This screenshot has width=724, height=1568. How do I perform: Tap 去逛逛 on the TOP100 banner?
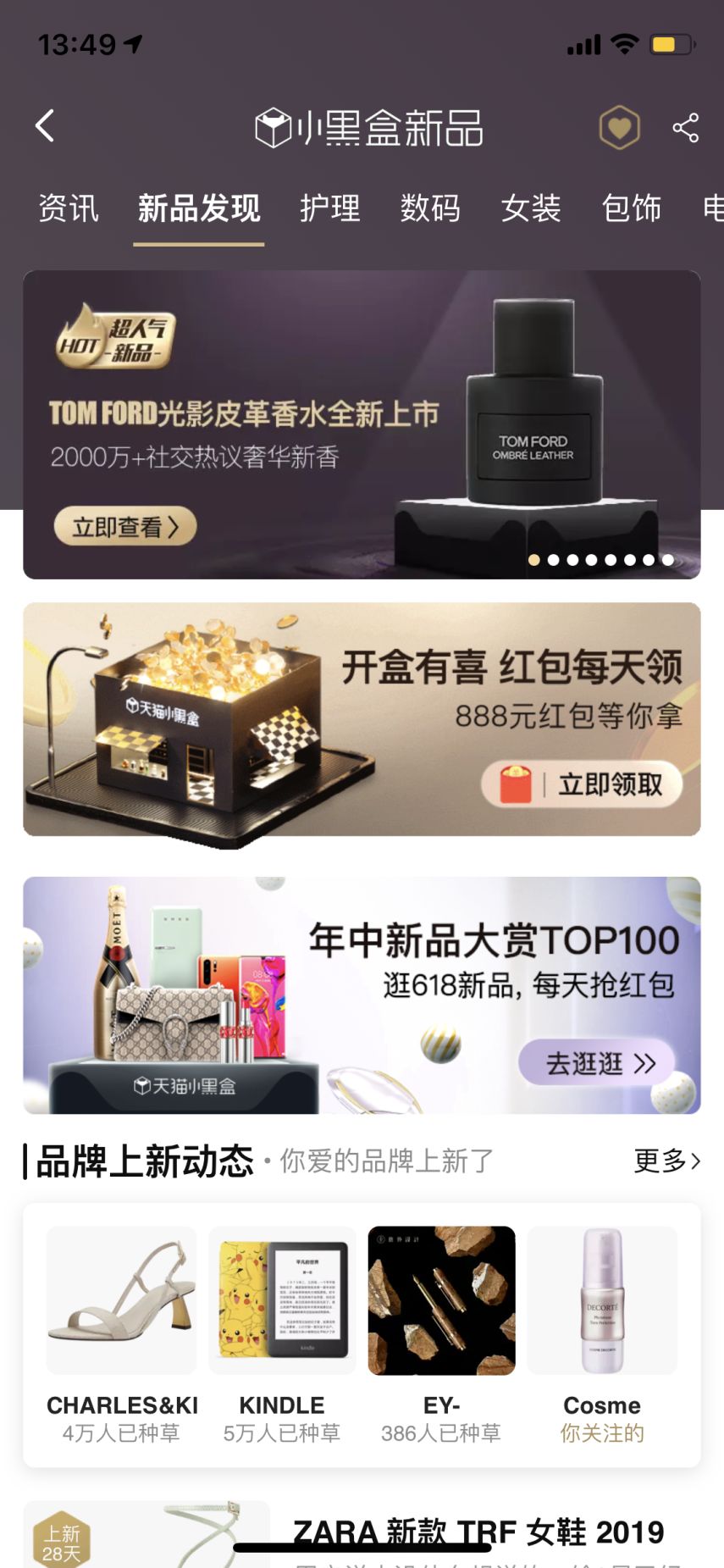598,1062
